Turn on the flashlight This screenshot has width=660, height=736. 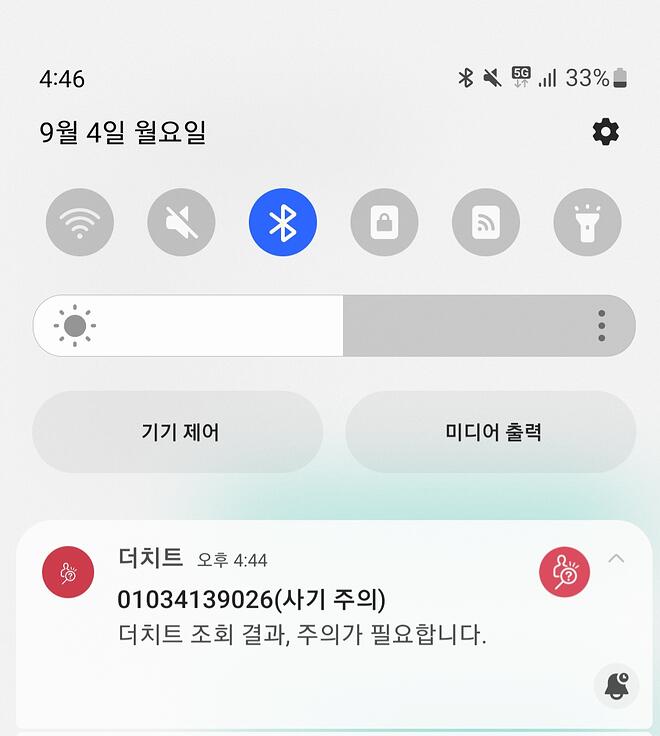pyautogui.click(x=587, y=222)
